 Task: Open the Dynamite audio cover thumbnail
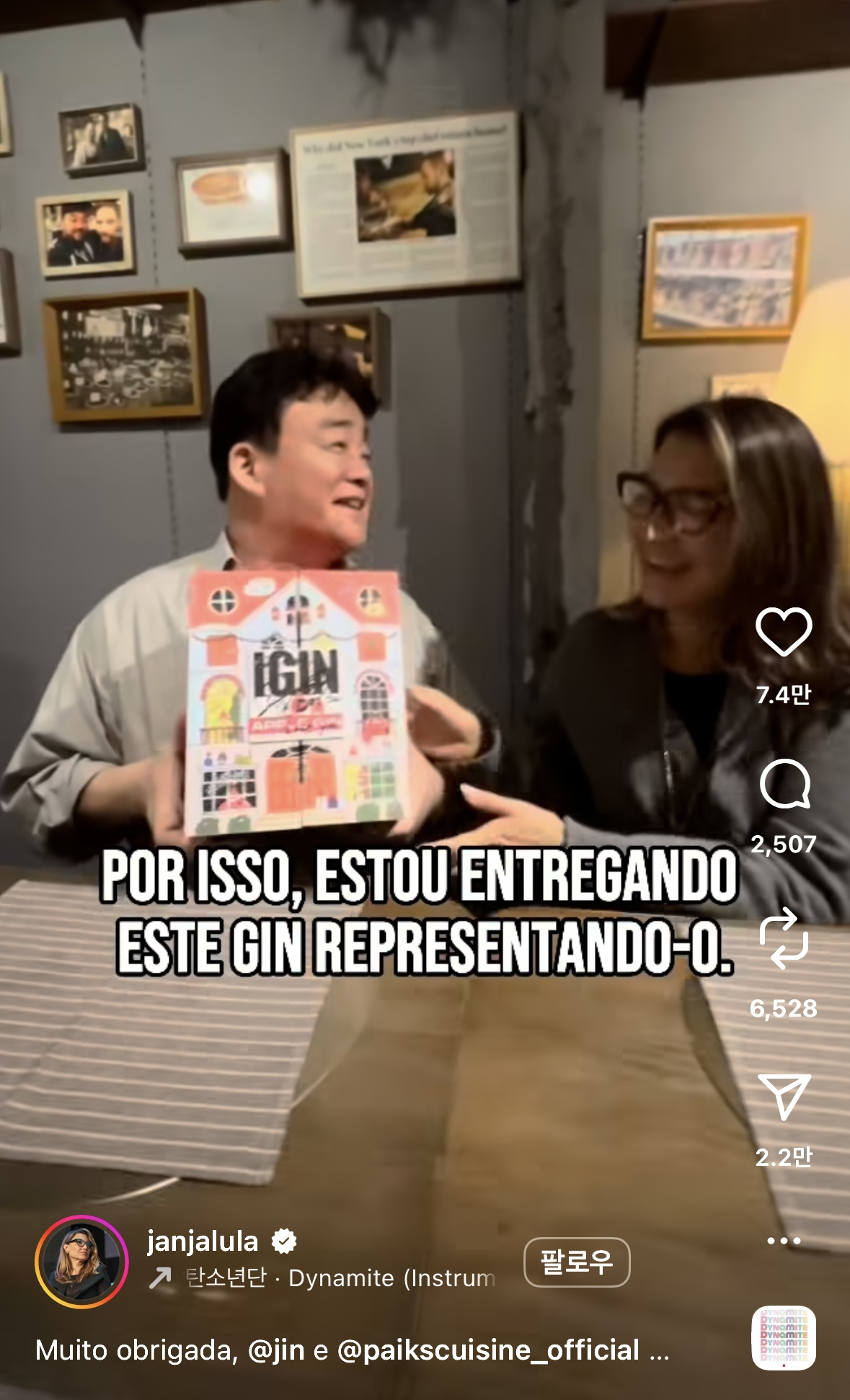pos(784,1337)
